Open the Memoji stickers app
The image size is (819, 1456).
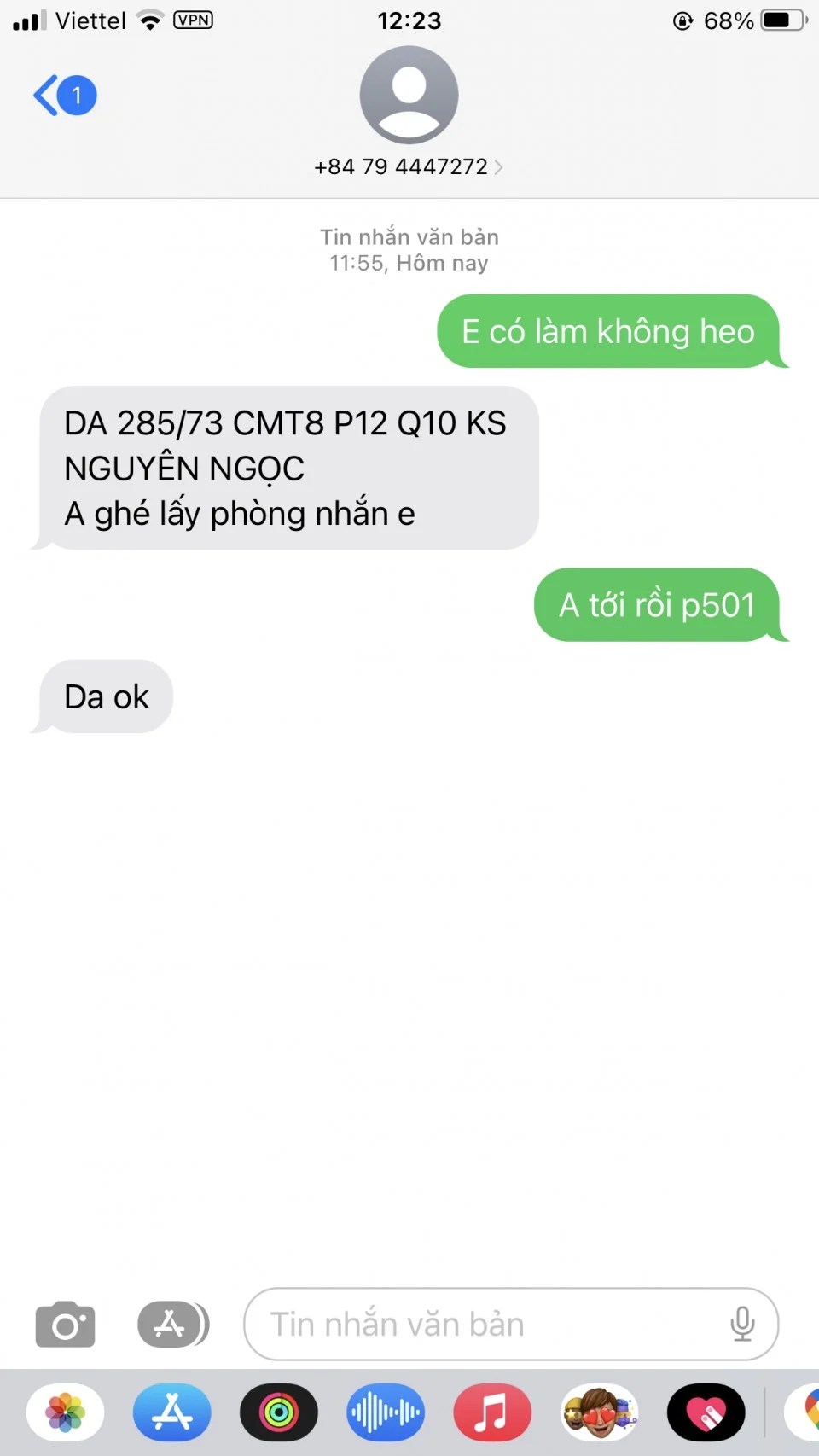click(x=600, y=1412)
